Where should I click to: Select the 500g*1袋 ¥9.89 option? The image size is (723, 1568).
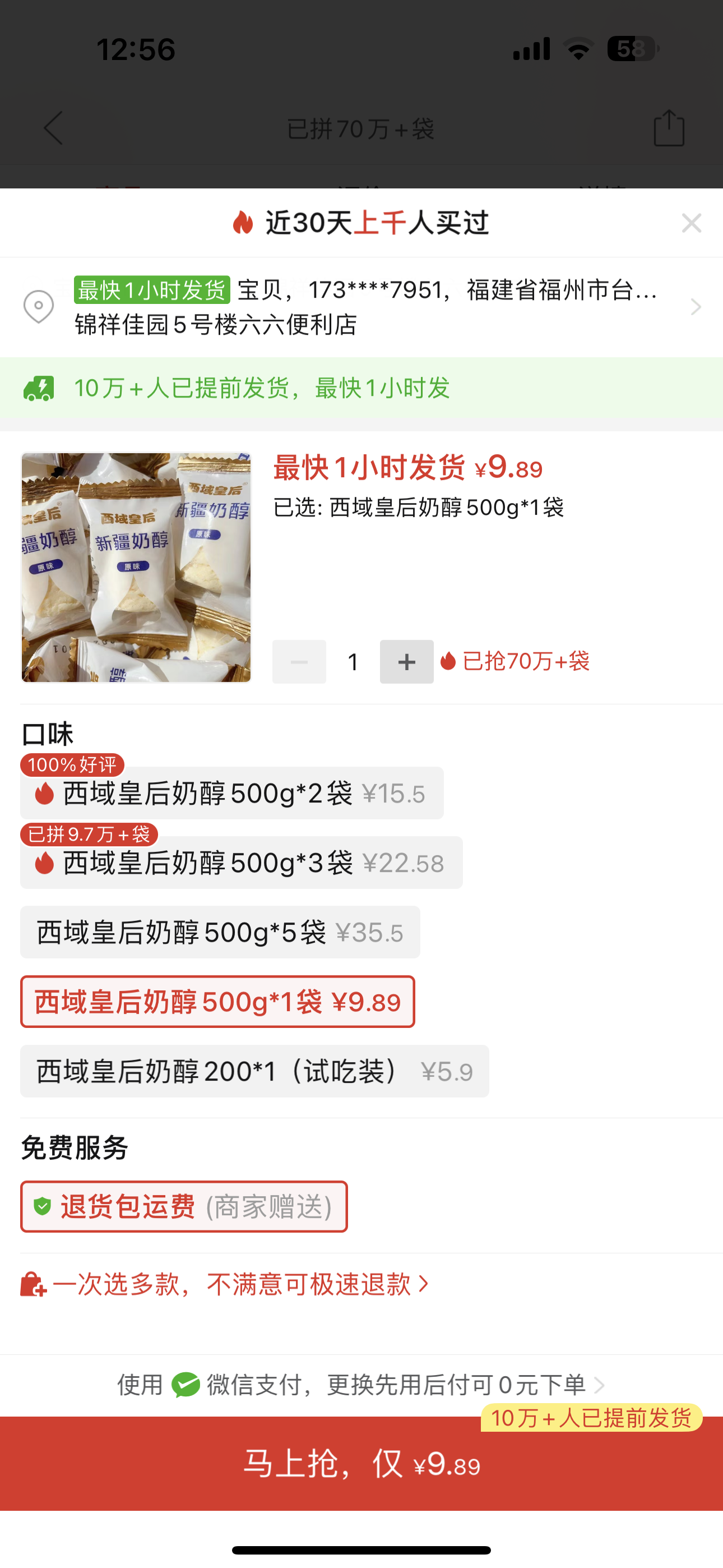(217, 1002)
